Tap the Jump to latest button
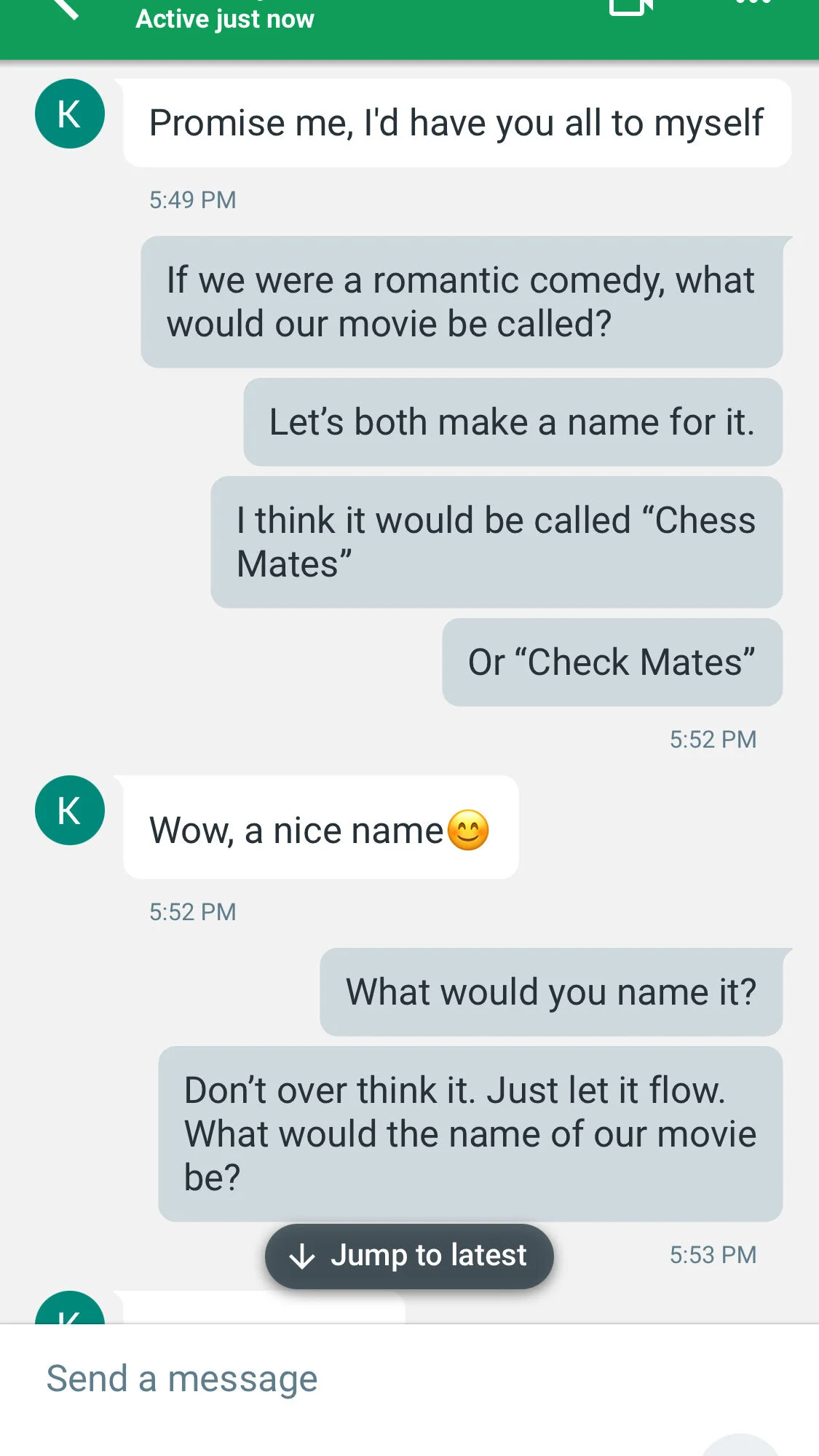 pos(409,1256)
